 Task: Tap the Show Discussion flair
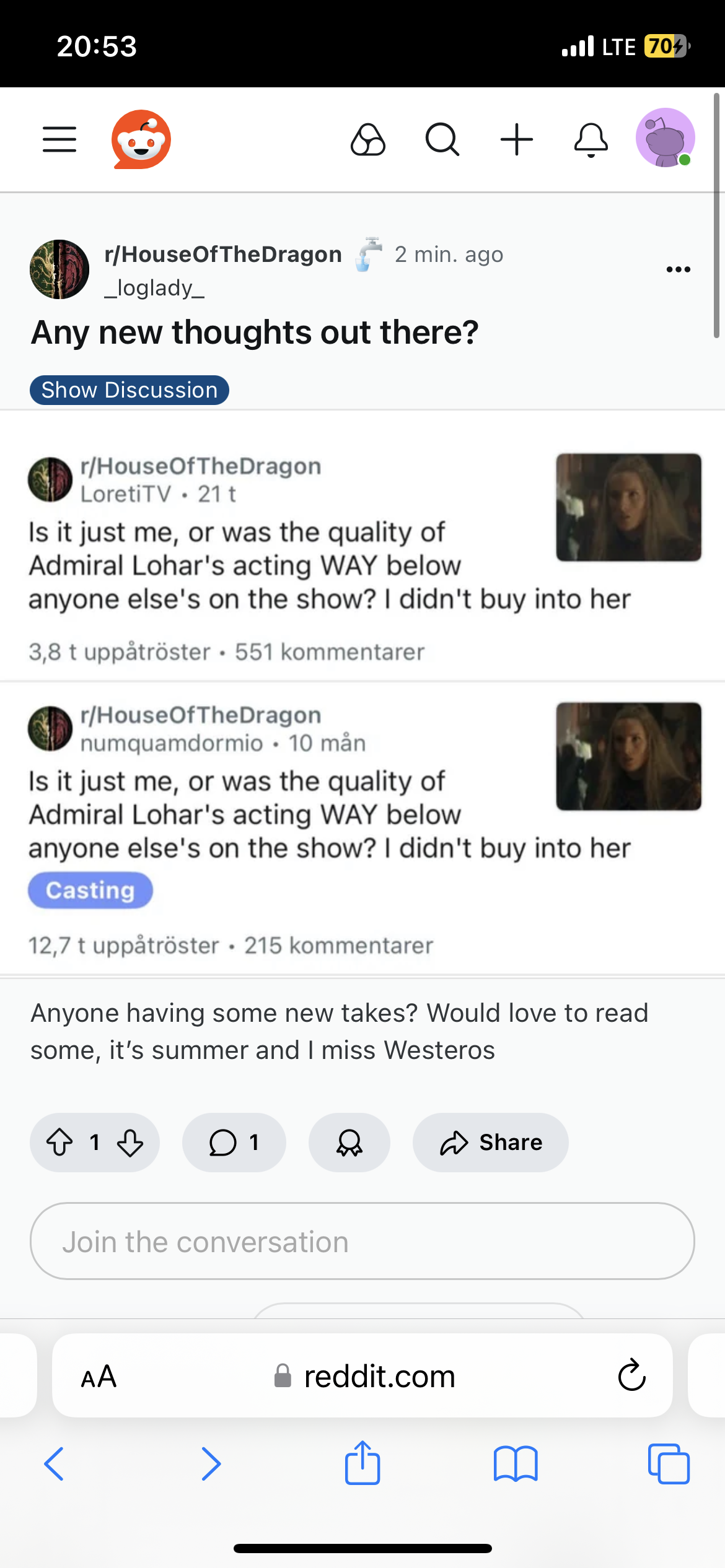[x=130, y=390]
